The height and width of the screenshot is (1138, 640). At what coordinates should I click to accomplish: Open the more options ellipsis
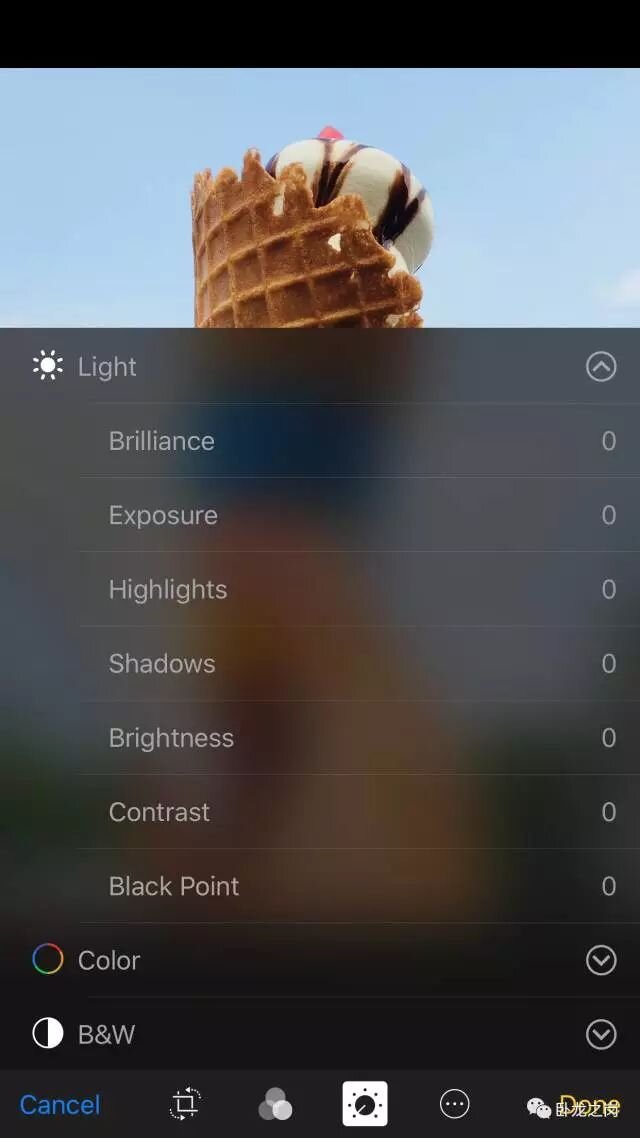coord(455,1104)
